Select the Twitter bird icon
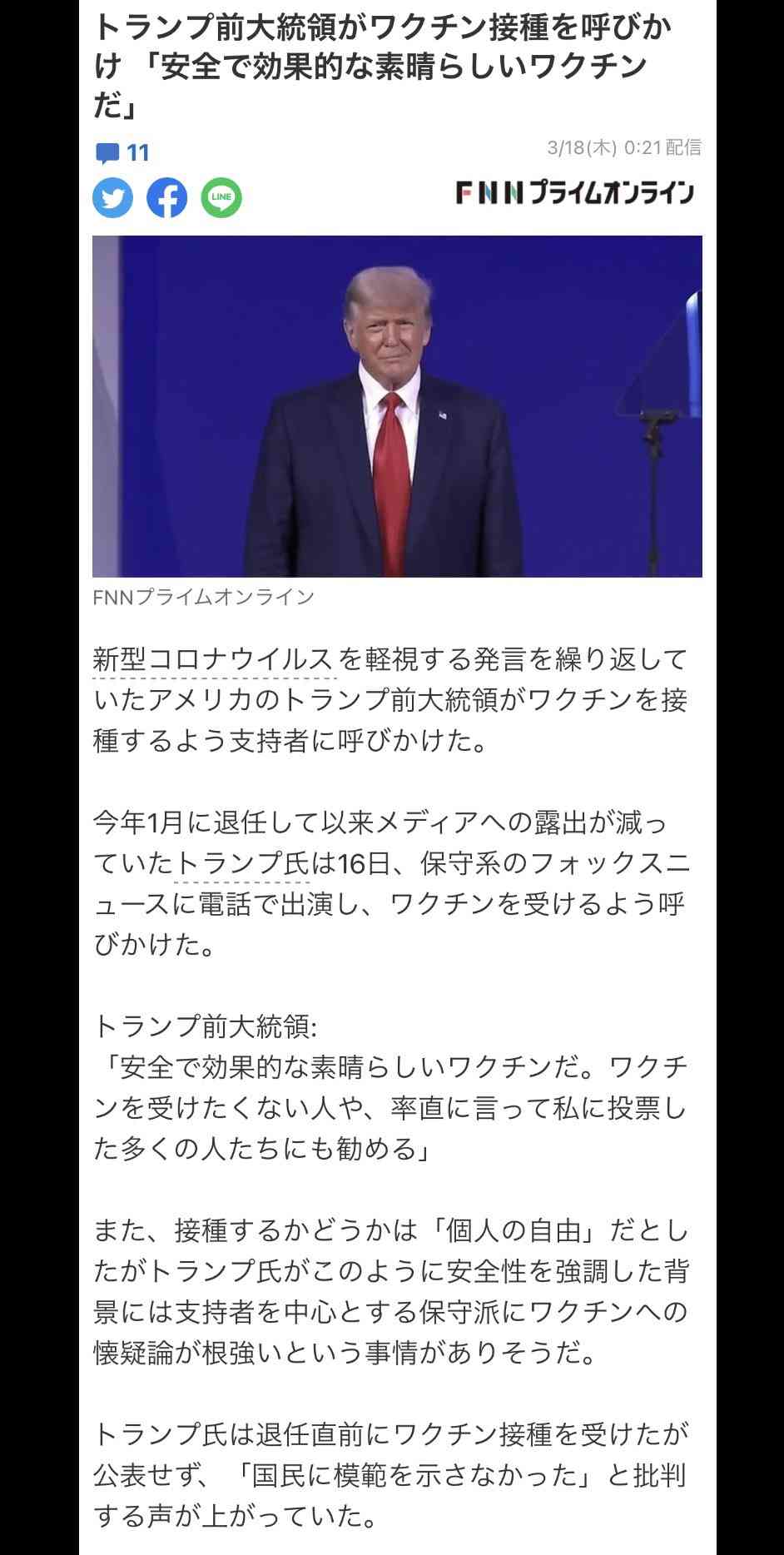 tap(114, 198)
